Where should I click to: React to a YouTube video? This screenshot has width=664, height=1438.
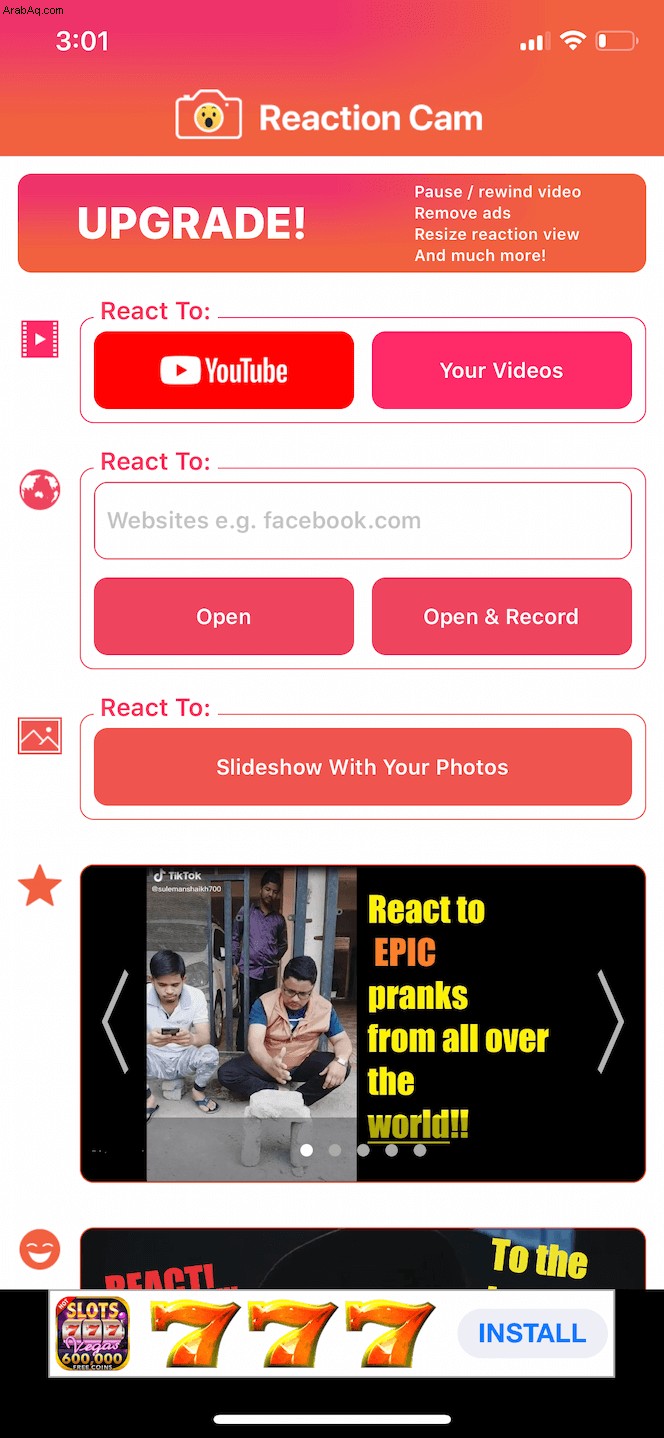224,371
